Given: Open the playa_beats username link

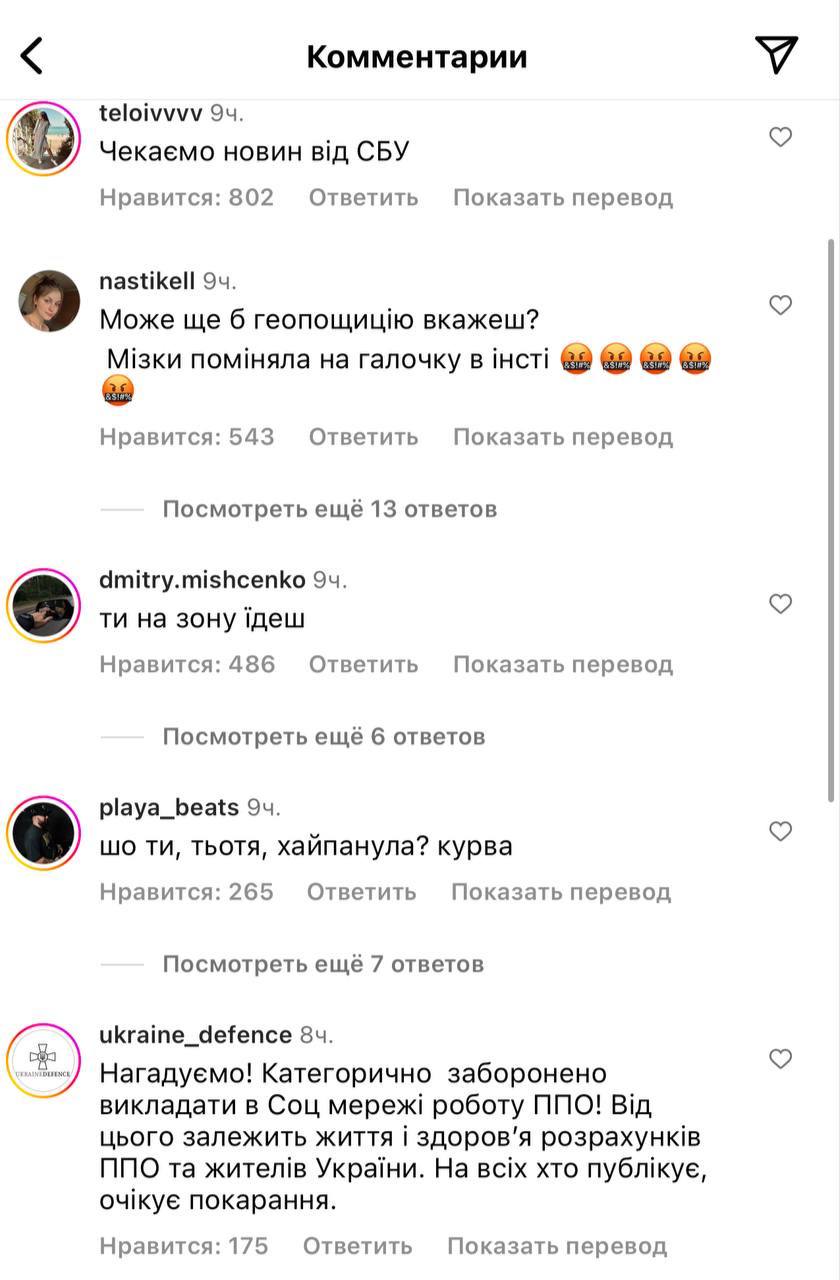Looking at the screenshot, I should tap(169, 807).
